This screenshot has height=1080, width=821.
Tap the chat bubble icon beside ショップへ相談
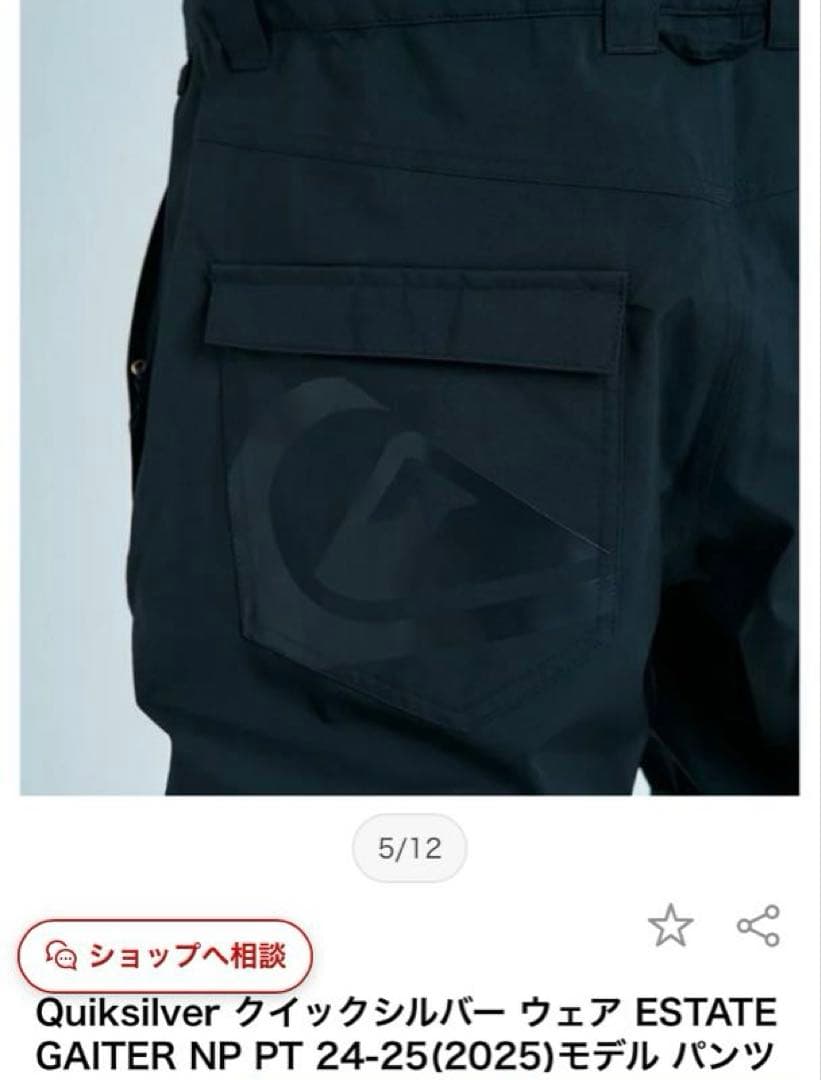62,957
